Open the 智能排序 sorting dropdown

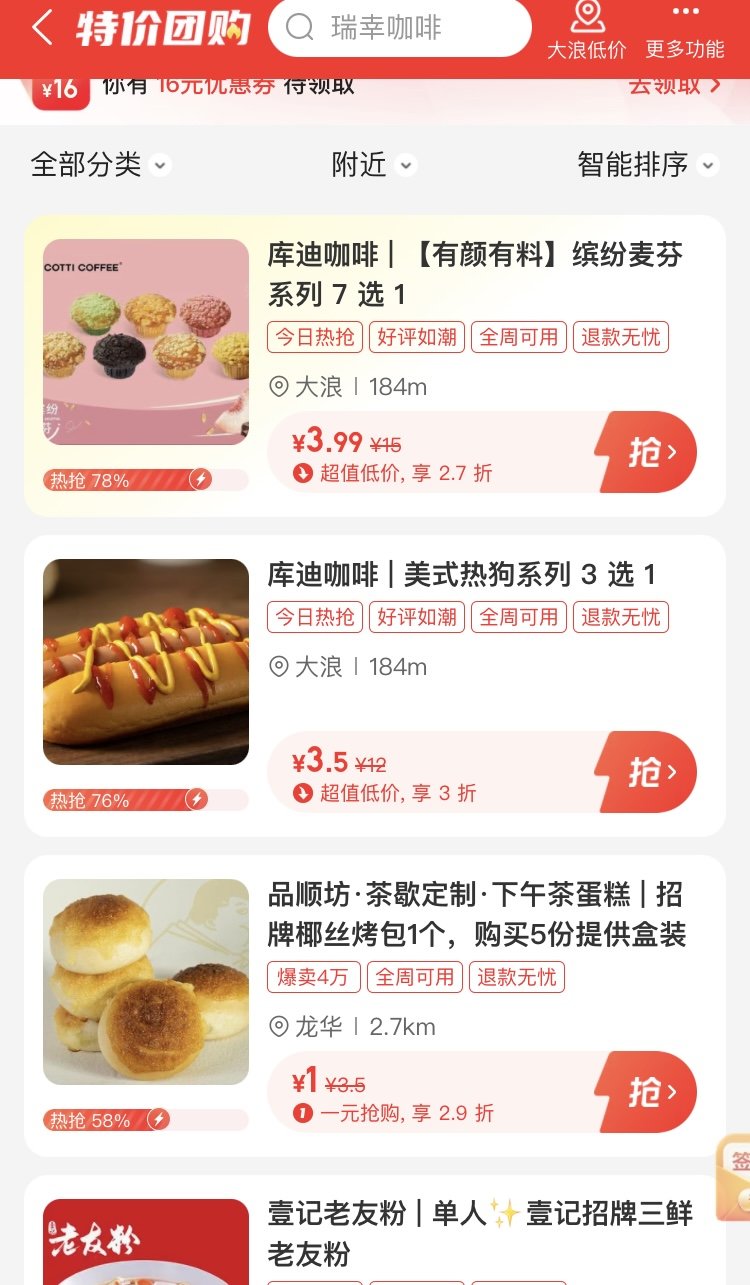pyautogui.click(x=647, y=165)
